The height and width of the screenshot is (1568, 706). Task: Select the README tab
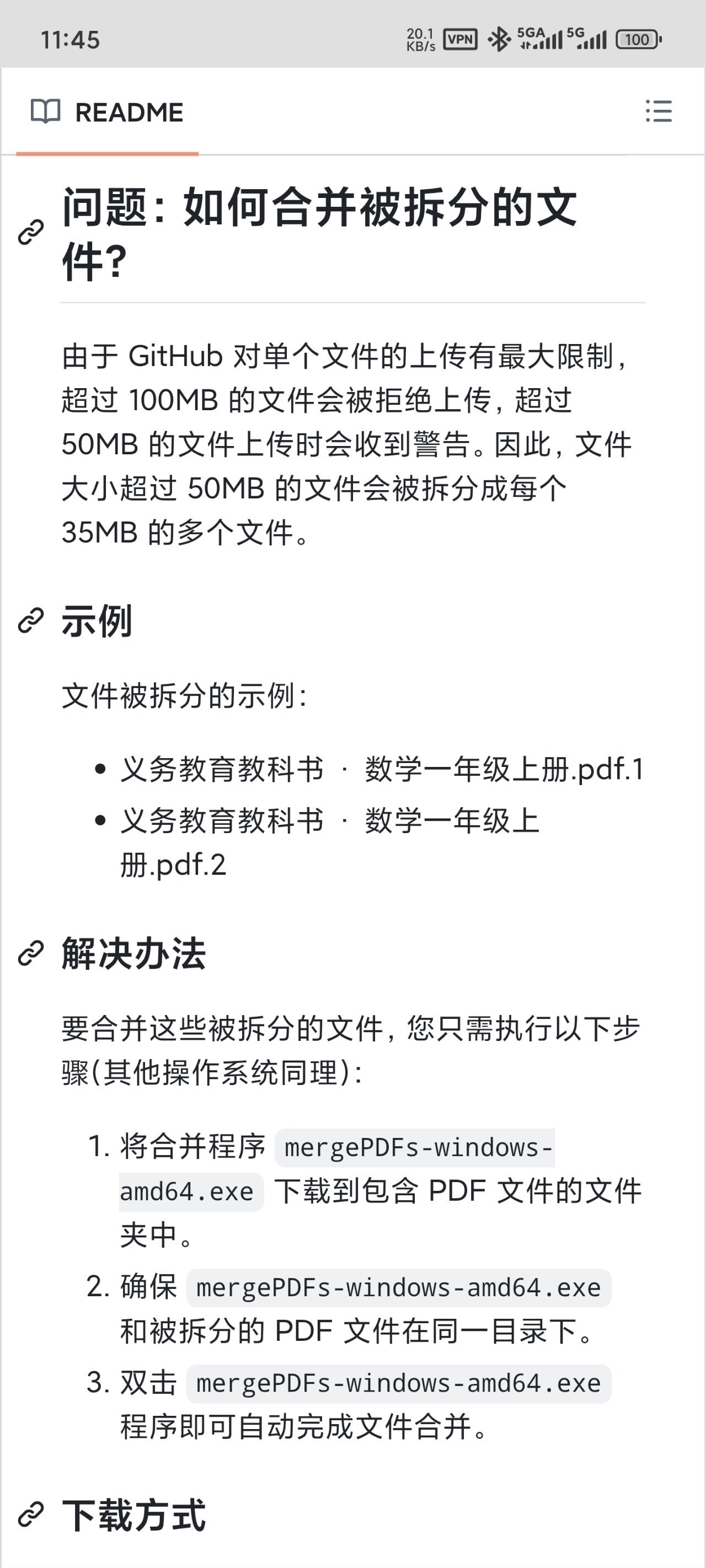pos(107,112)
